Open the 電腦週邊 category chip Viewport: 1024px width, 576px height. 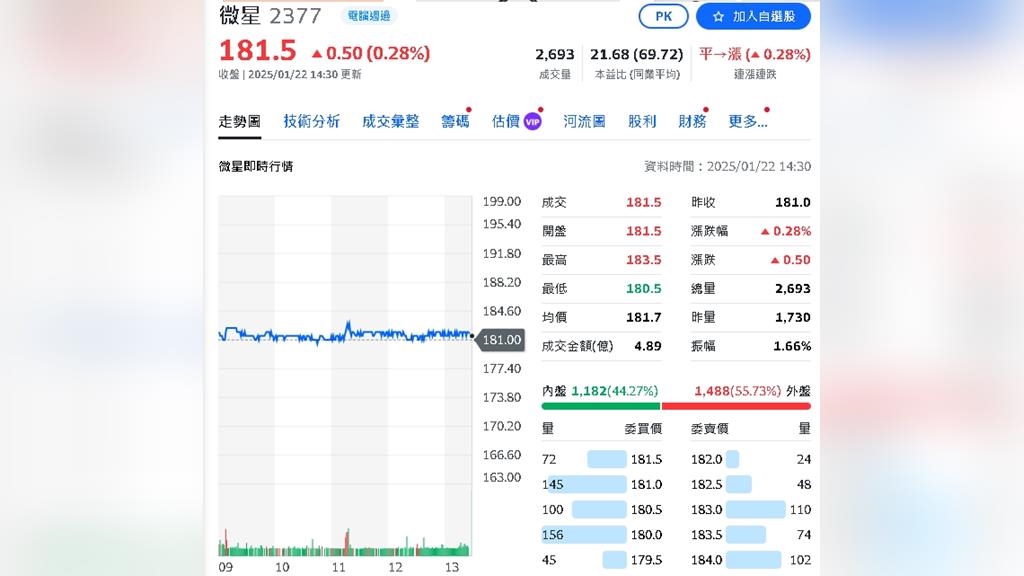(369, 16)
